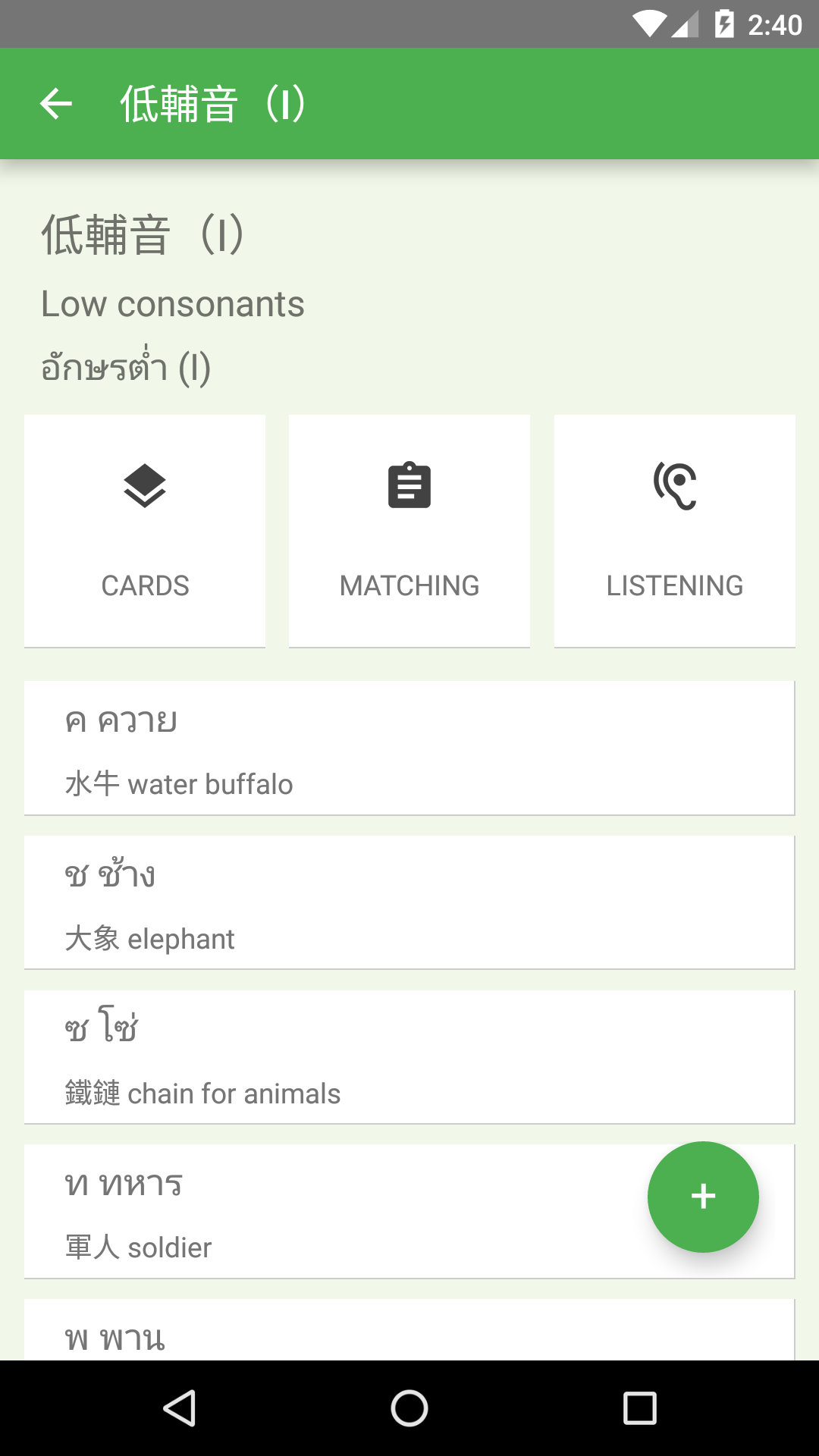The width and height of the screenshot is (819, 1456).
Task: Tap the system home button
Action: (409, 1409)
